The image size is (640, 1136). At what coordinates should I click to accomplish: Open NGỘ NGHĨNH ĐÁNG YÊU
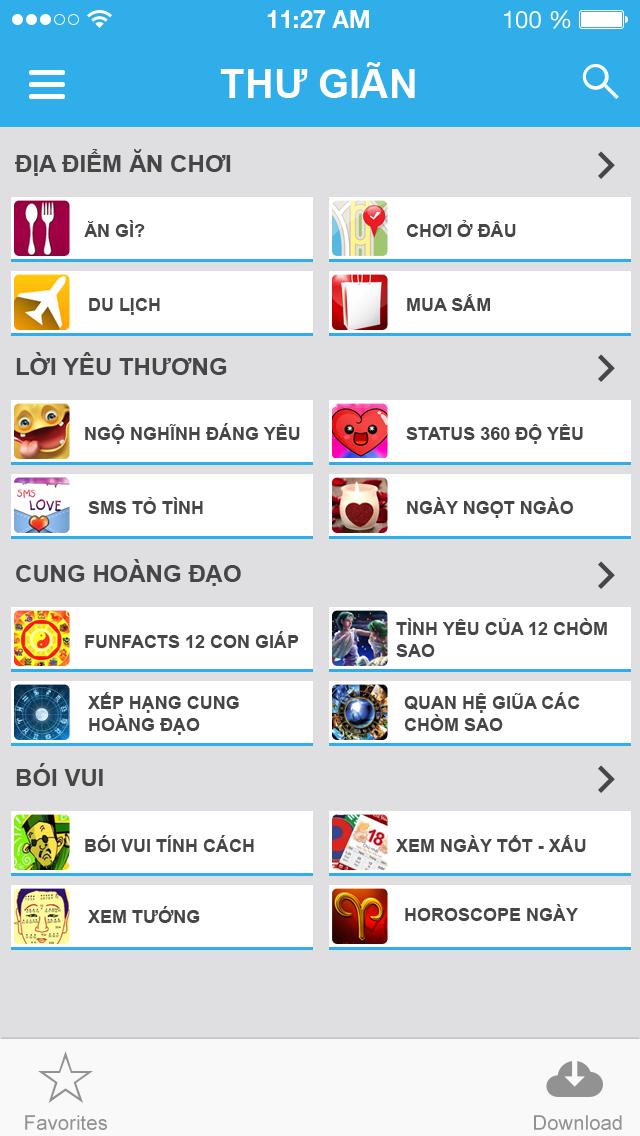[162, 433]
